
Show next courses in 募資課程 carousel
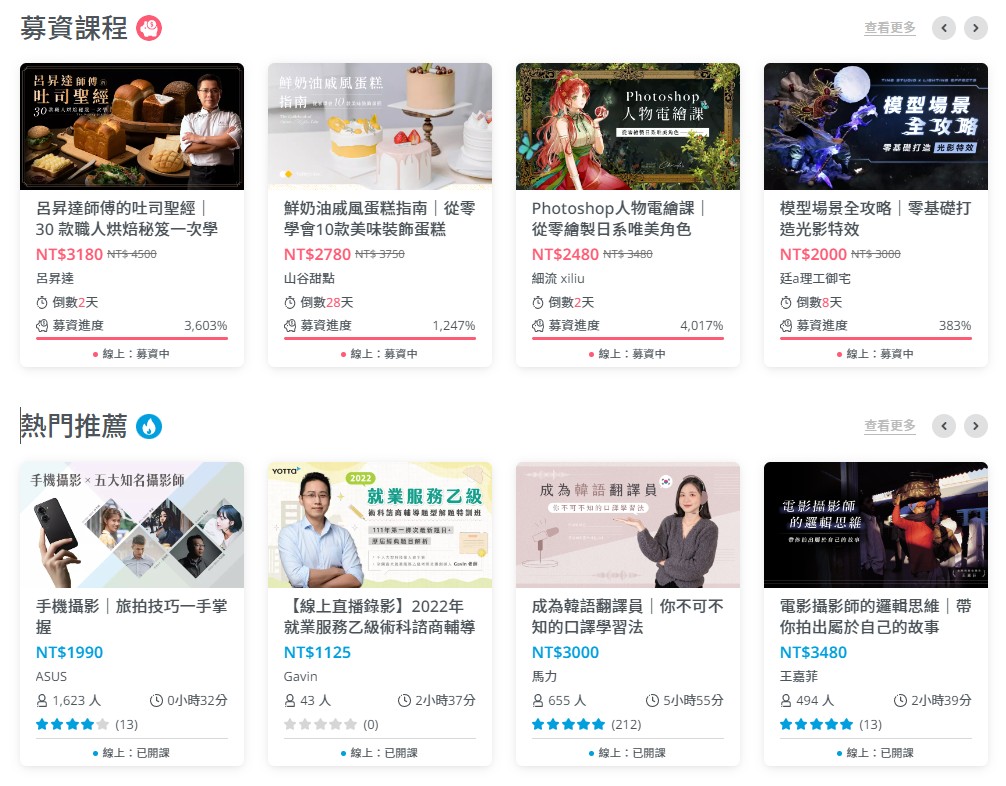click(x=975, y=28)
